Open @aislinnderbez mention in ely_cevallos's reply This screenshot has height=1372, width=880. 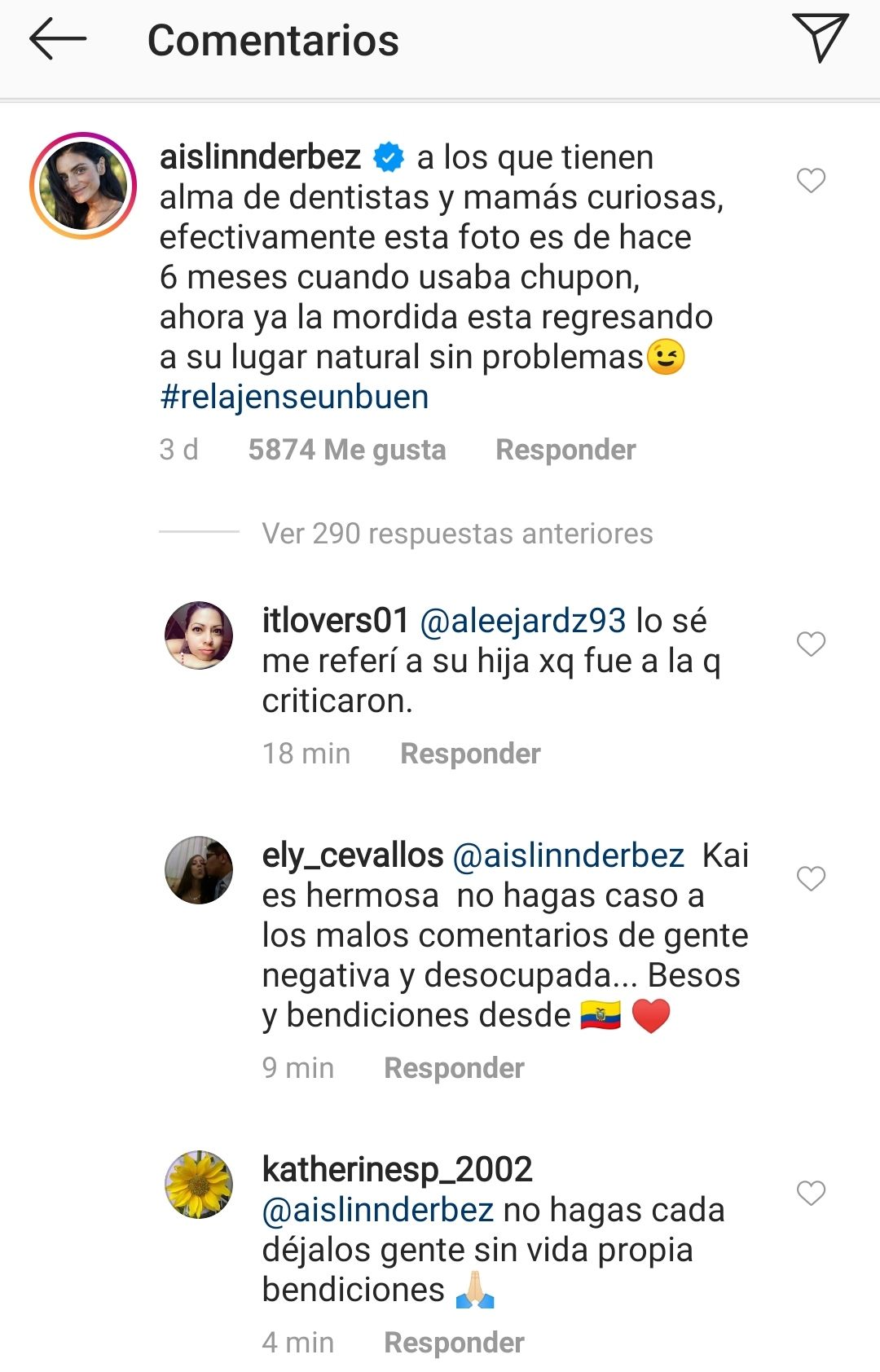click(568, 855)
